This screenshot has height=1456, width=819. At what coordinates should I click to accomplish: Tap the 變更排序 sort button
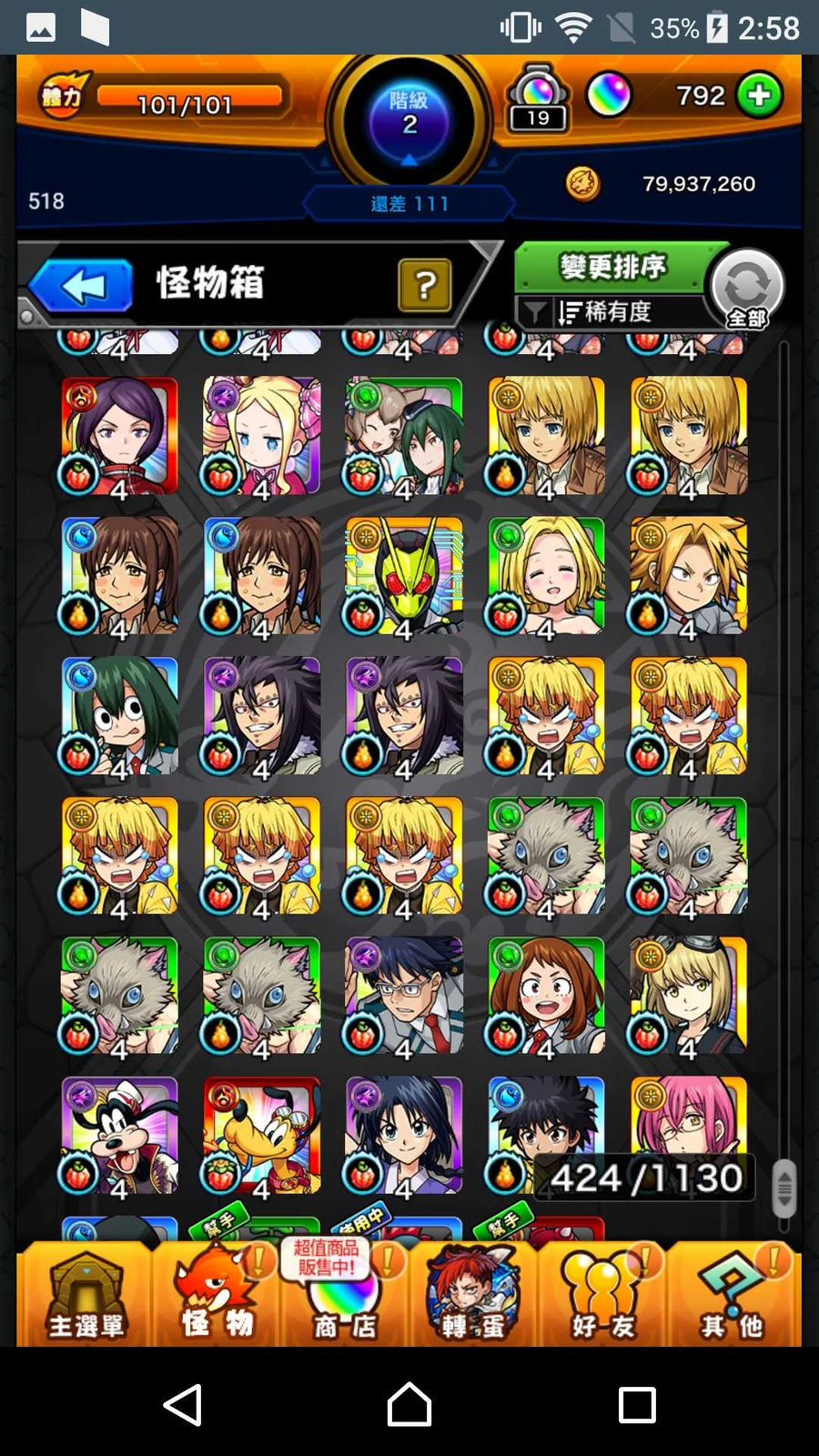click(x=612, y=268)
